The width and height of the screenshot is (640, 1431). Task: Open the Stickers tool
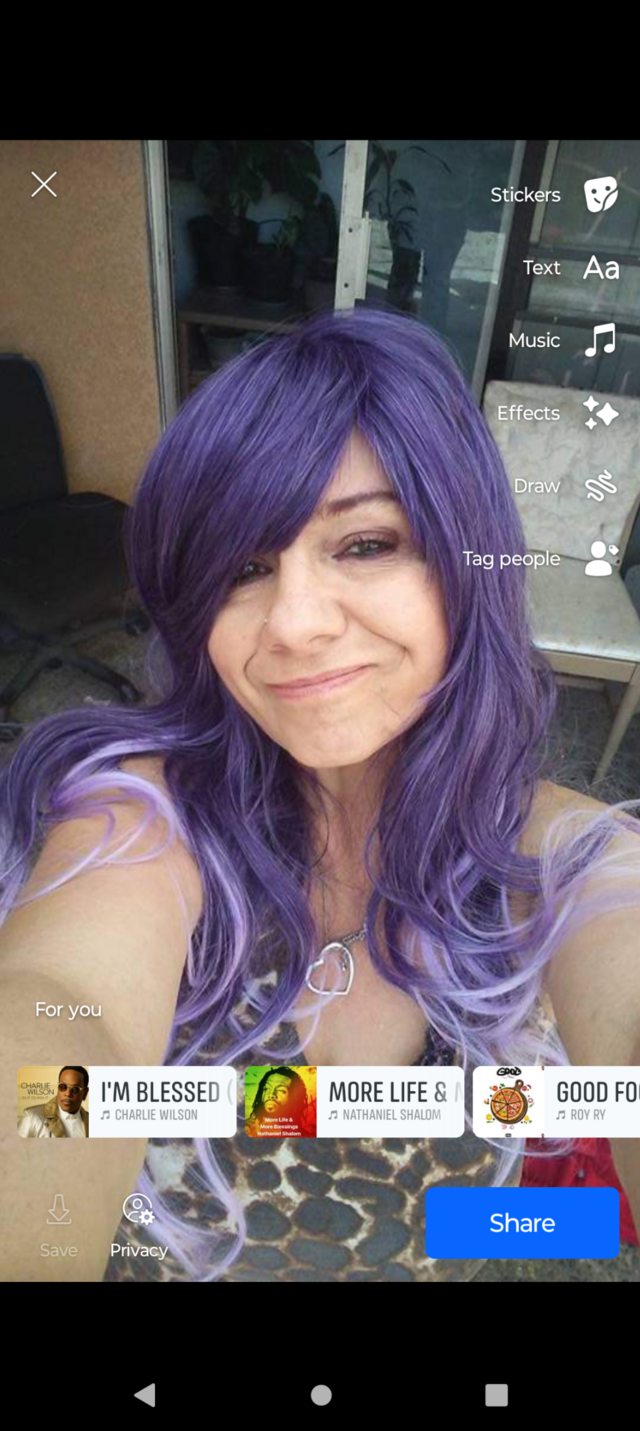click(600, 194)
